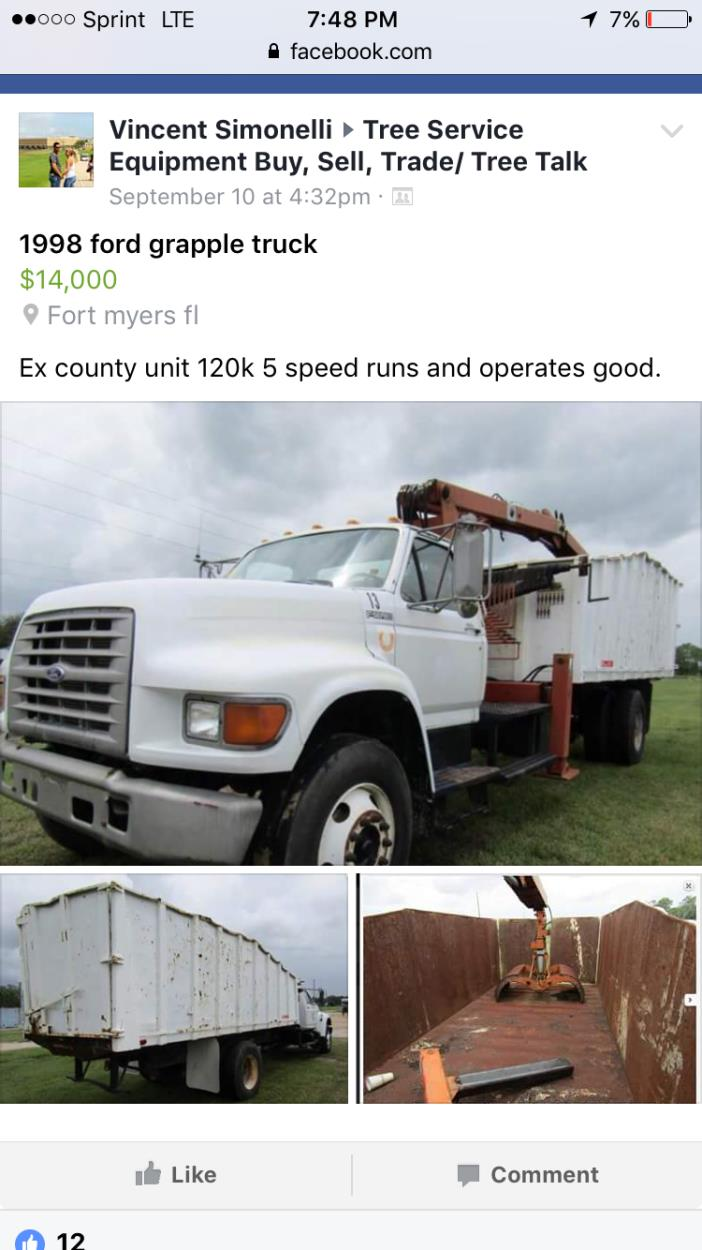This screenshot has height=1250, width=702.
Task: View the white dump body photo
Action: tap(174, 989)
